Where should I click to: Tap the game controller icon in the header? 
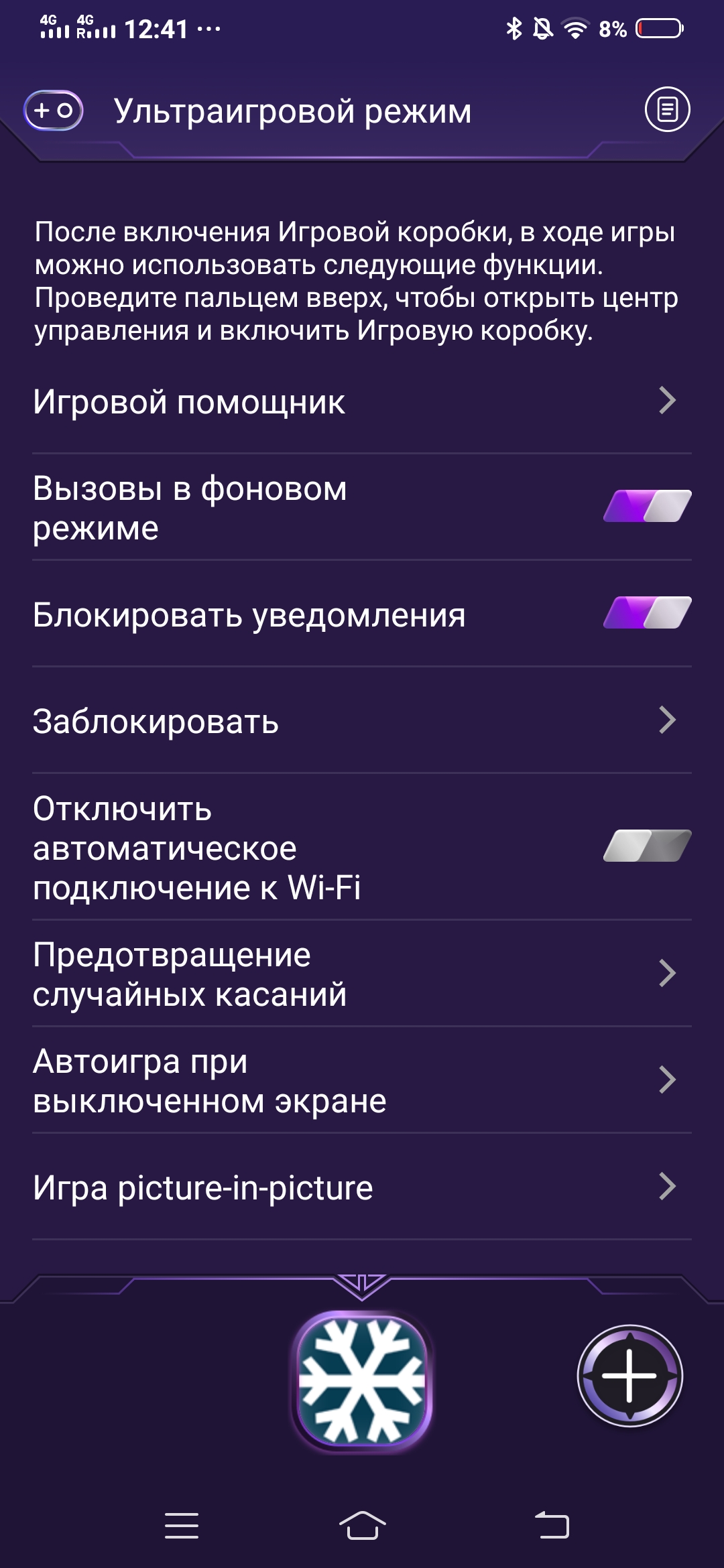pyautogui.click(x=54, y=110)
